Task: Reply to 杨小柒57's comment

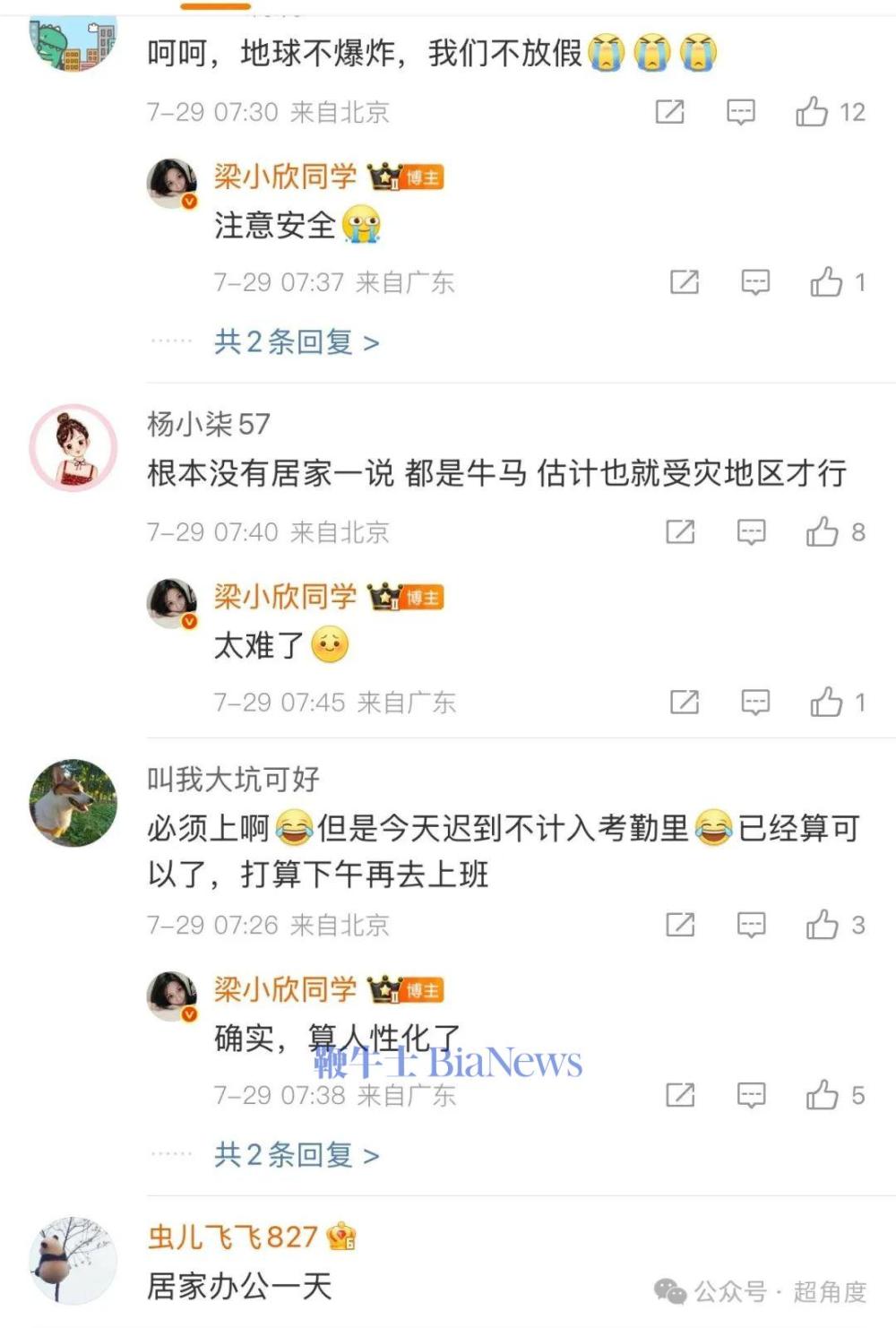Action: click(x=751, y=532)
